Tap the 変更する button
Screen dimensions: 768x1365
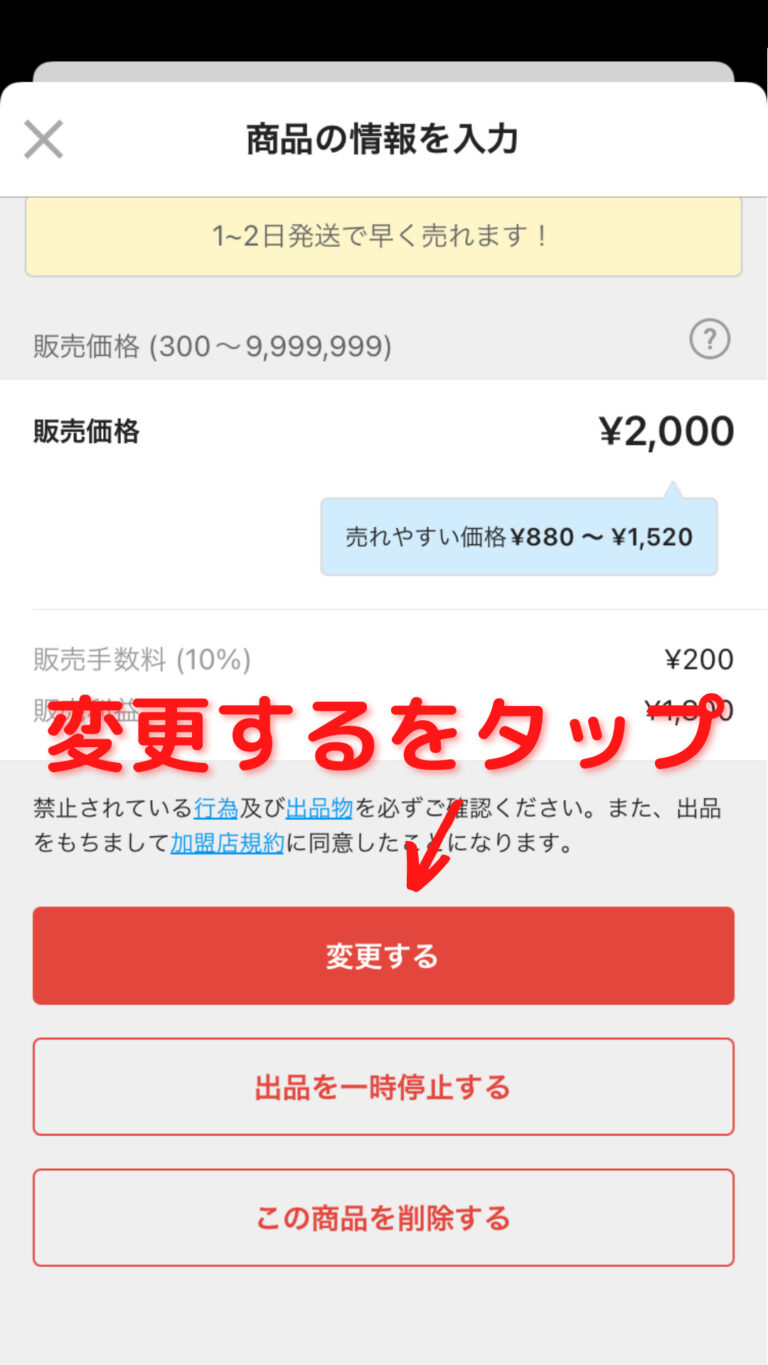click(383, 956)
